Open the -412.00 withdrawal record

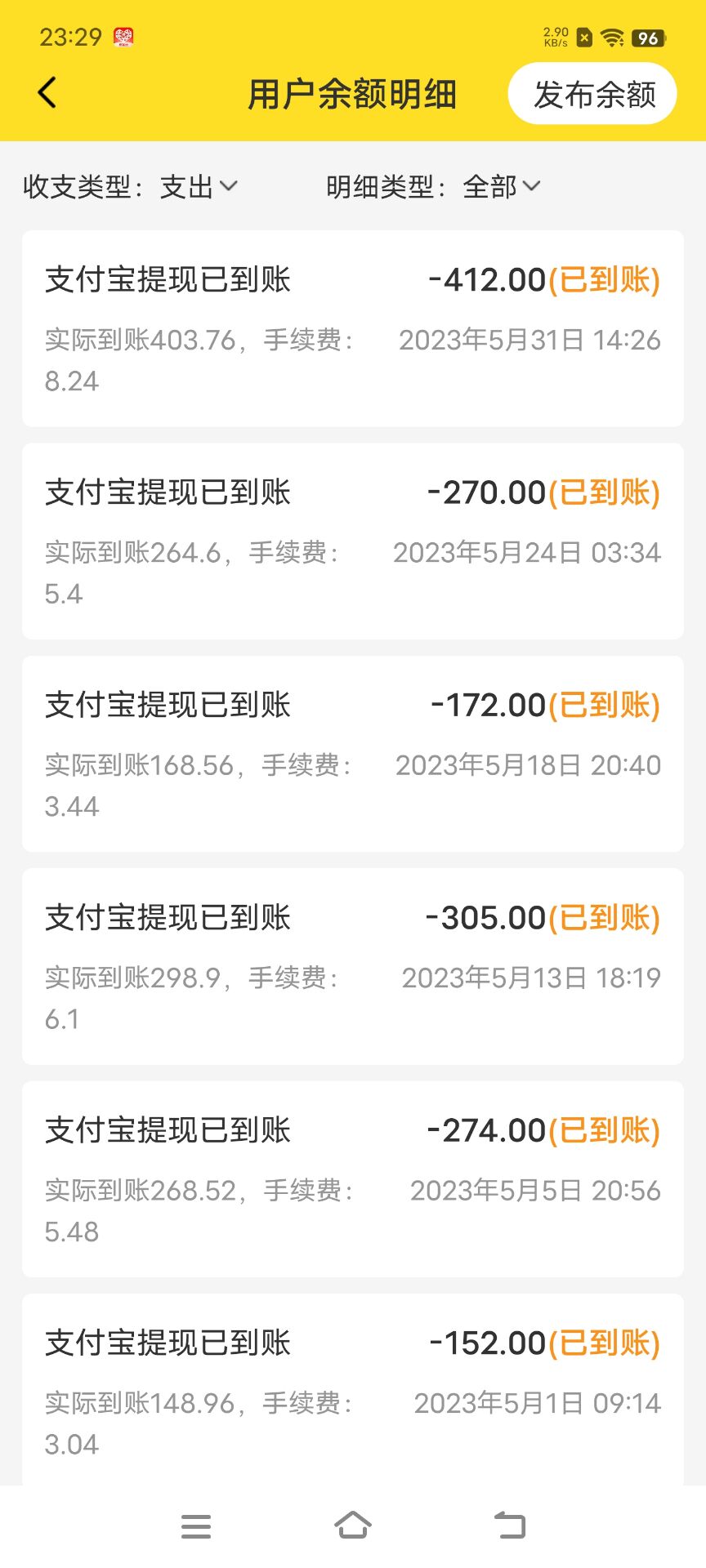[353, 328]
